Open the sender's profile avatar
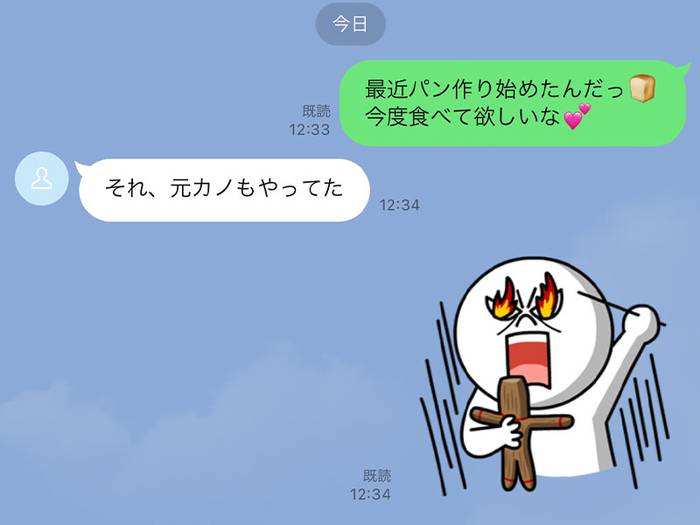Screen dimensions: 700x525 point(42,180)
